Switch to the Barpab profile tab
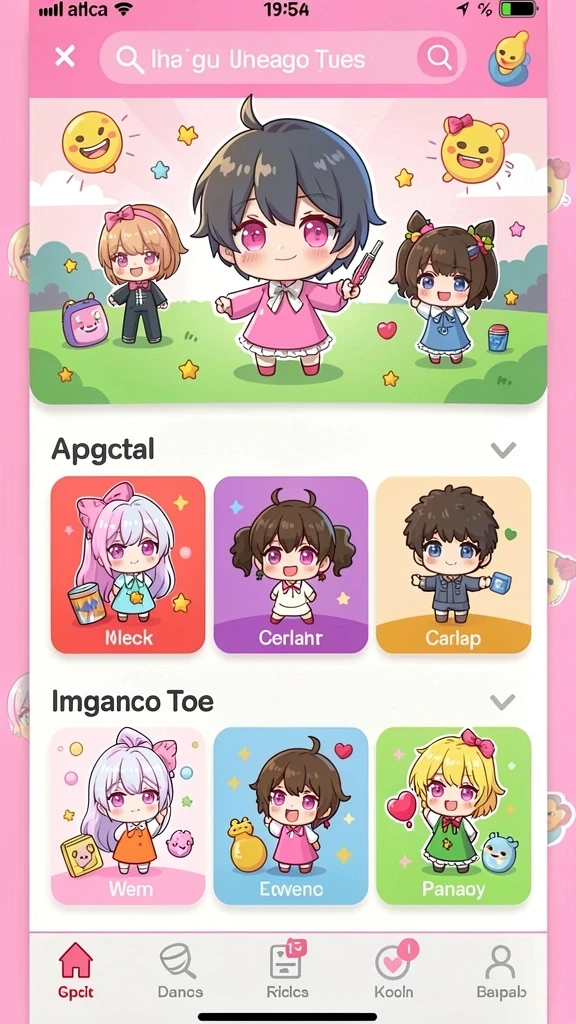576x1024 pixels. 501,971
